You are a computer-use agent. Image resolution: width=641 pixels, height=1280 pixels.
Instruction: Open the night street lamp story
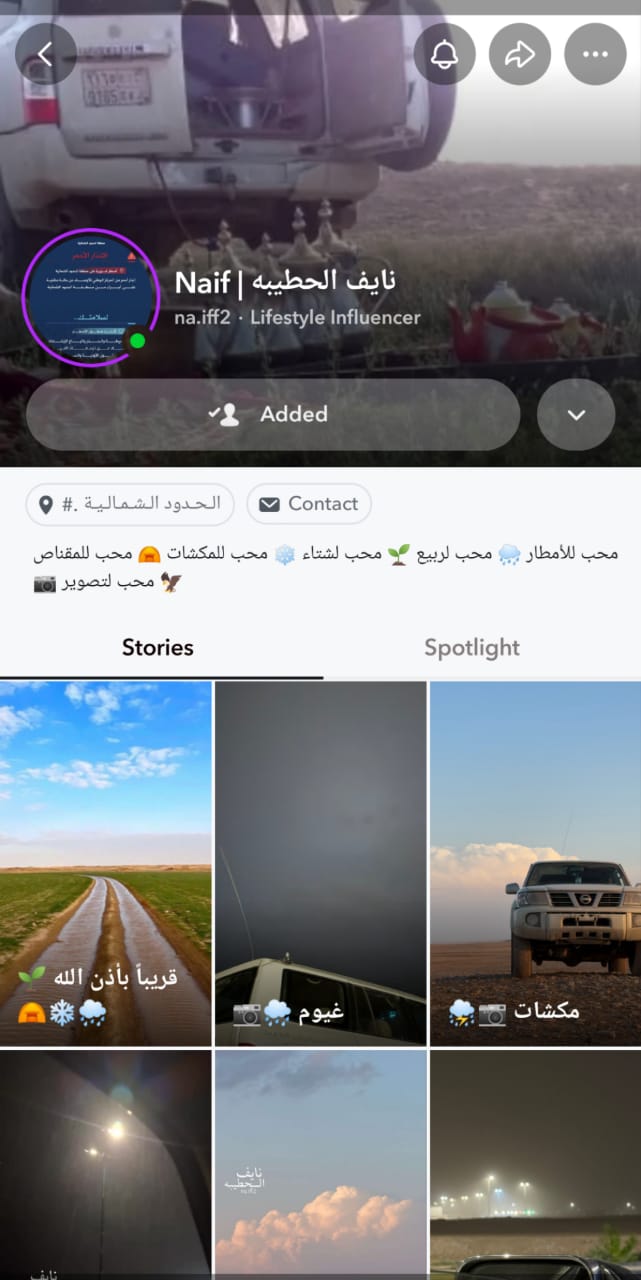[x=106, y=1164]
